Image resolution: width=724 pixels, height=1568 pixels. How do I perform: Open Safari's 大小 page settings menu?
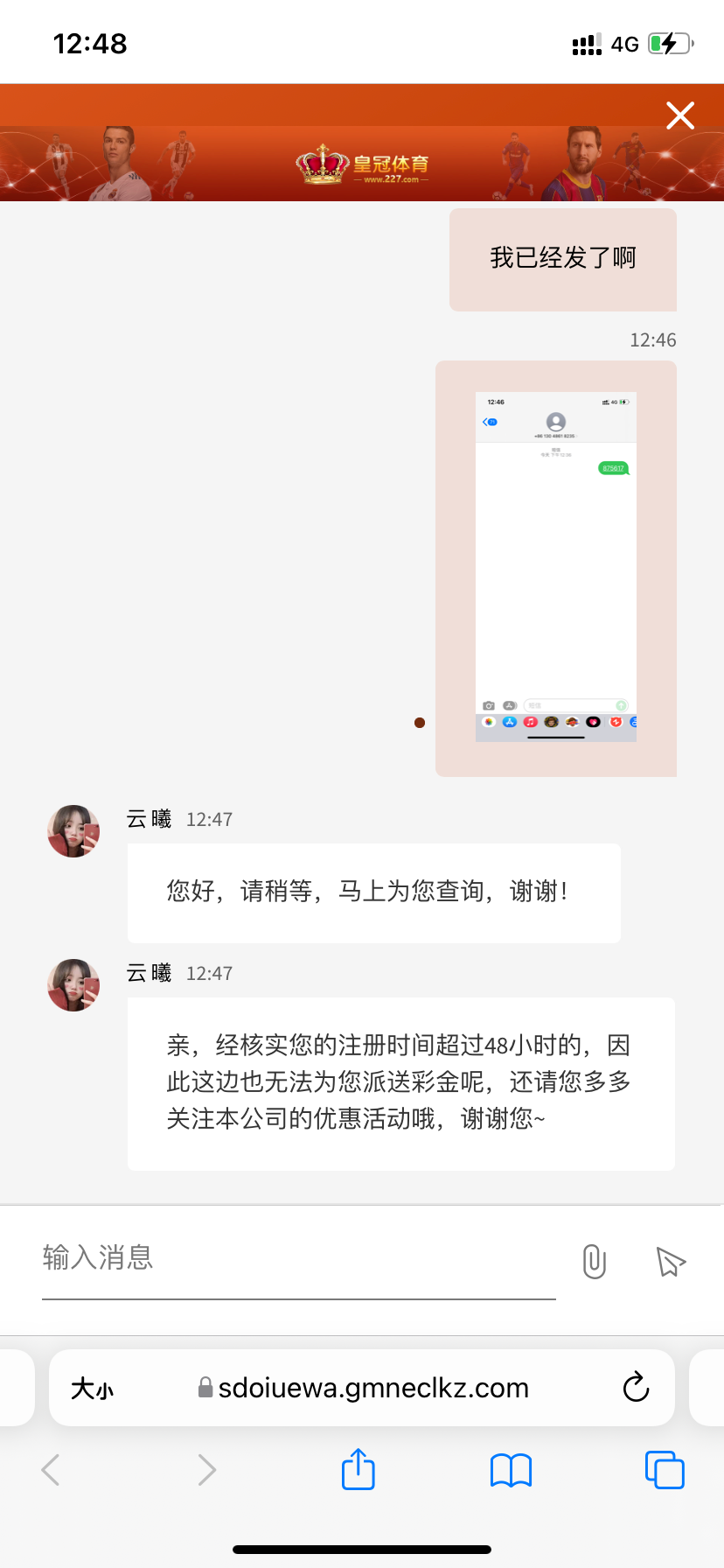93,1389
